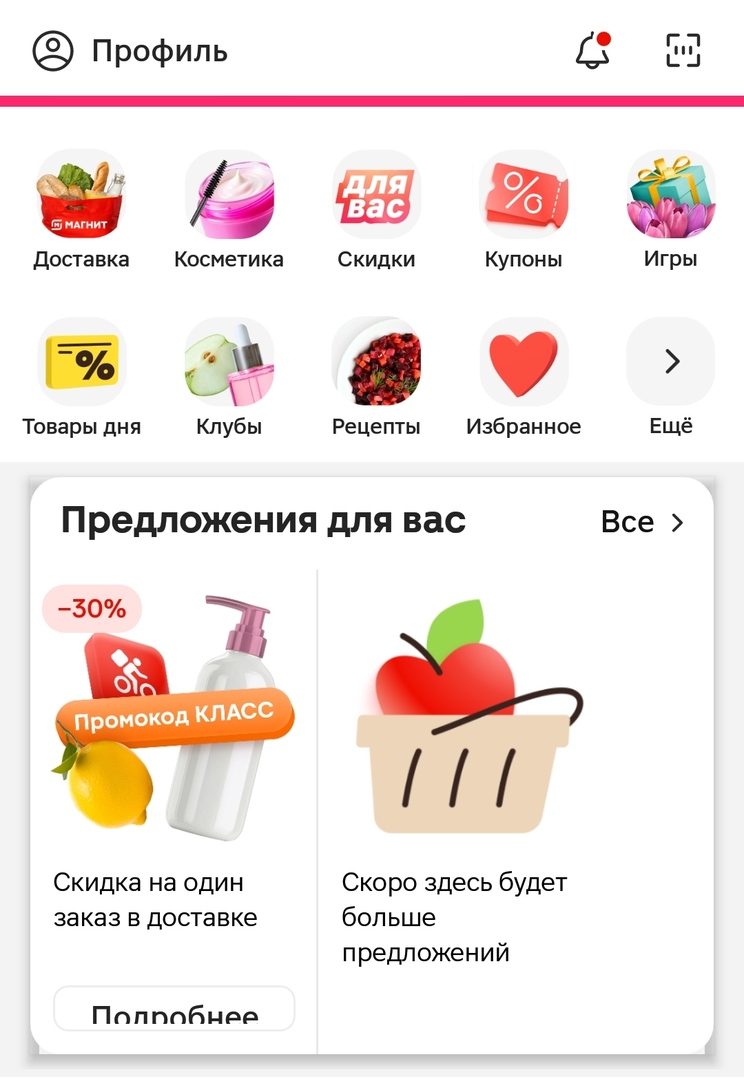
Task: Select the Косметика cosmetics icon
Action: pos(229,194)
